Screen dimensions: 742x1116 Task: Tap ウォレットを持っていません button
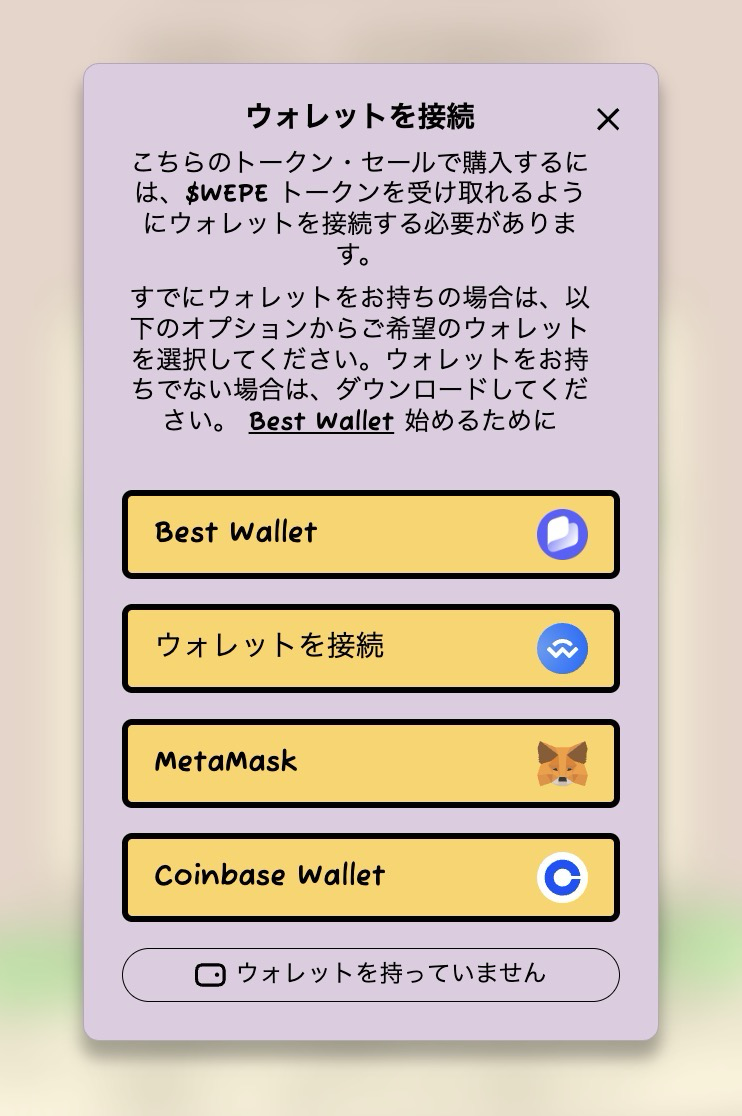coord(371,975)
